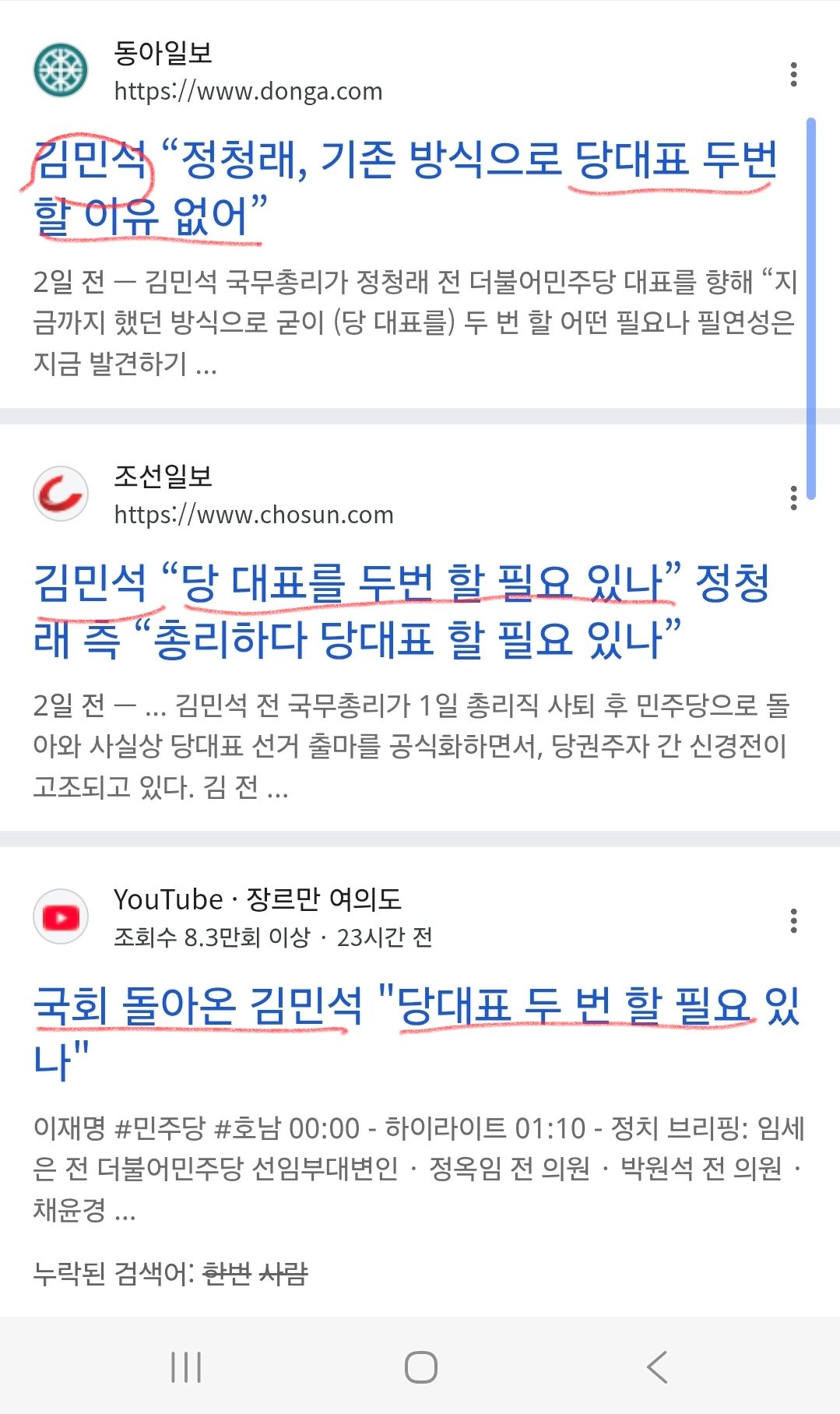Open the 조선일보 article headline link
The width and height of the screenshot is (840, 1414).
[x=402, y=610]
